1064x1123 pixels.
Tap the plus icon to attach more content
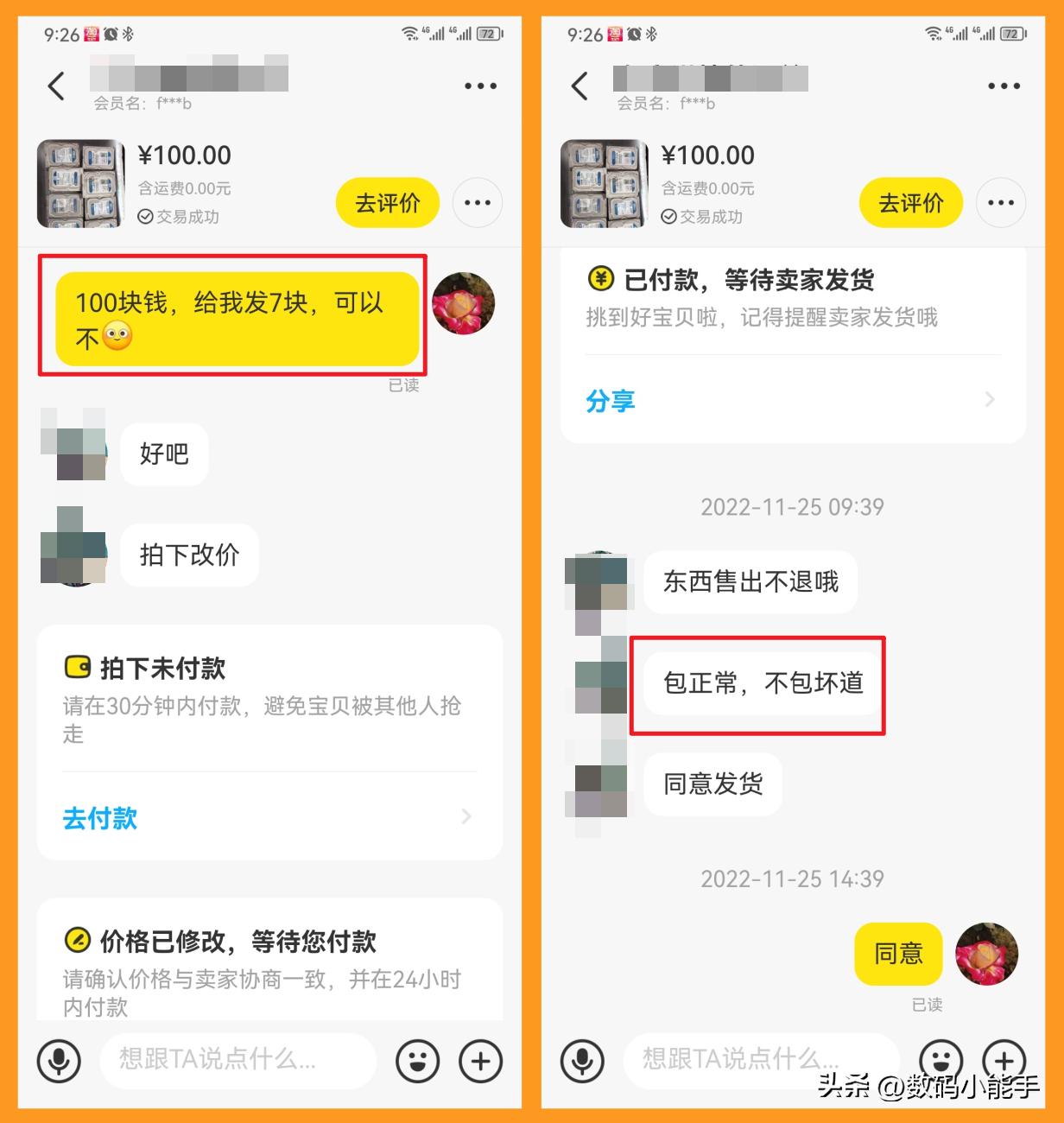(x=481, y=1061)
